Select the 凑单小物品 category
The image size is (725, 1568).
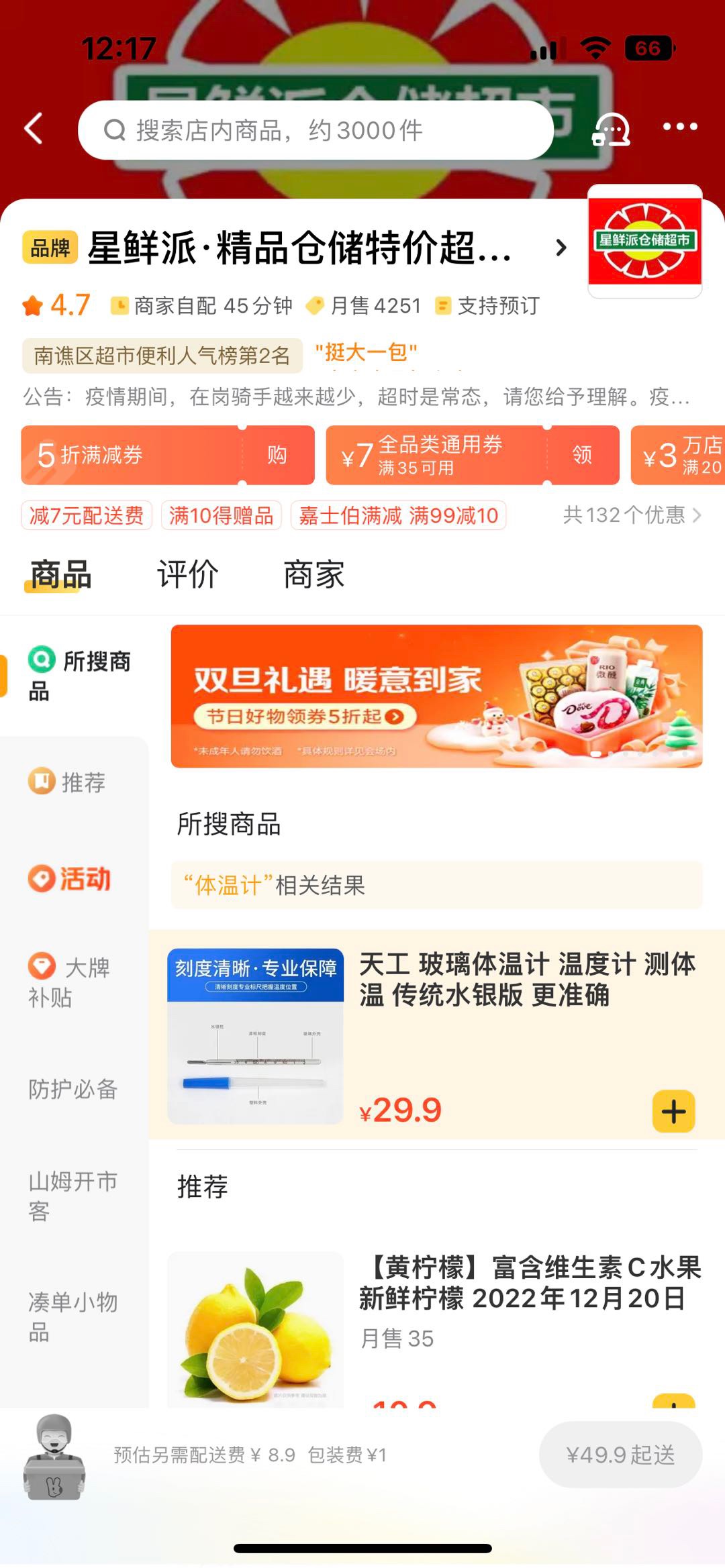(x=72, y=1316)
